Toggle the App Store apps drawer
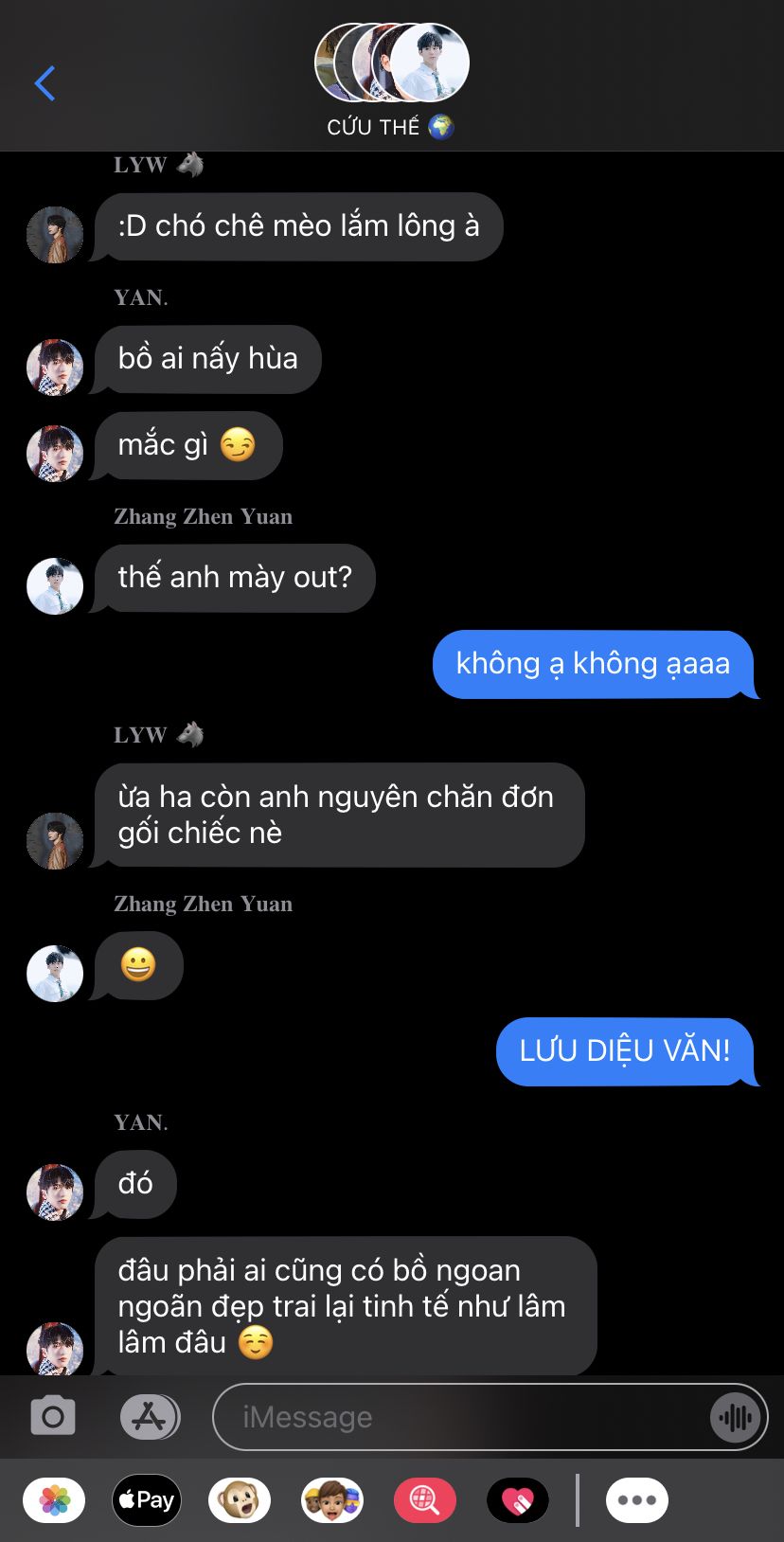784x1542 pixels. coord(150,1417)
